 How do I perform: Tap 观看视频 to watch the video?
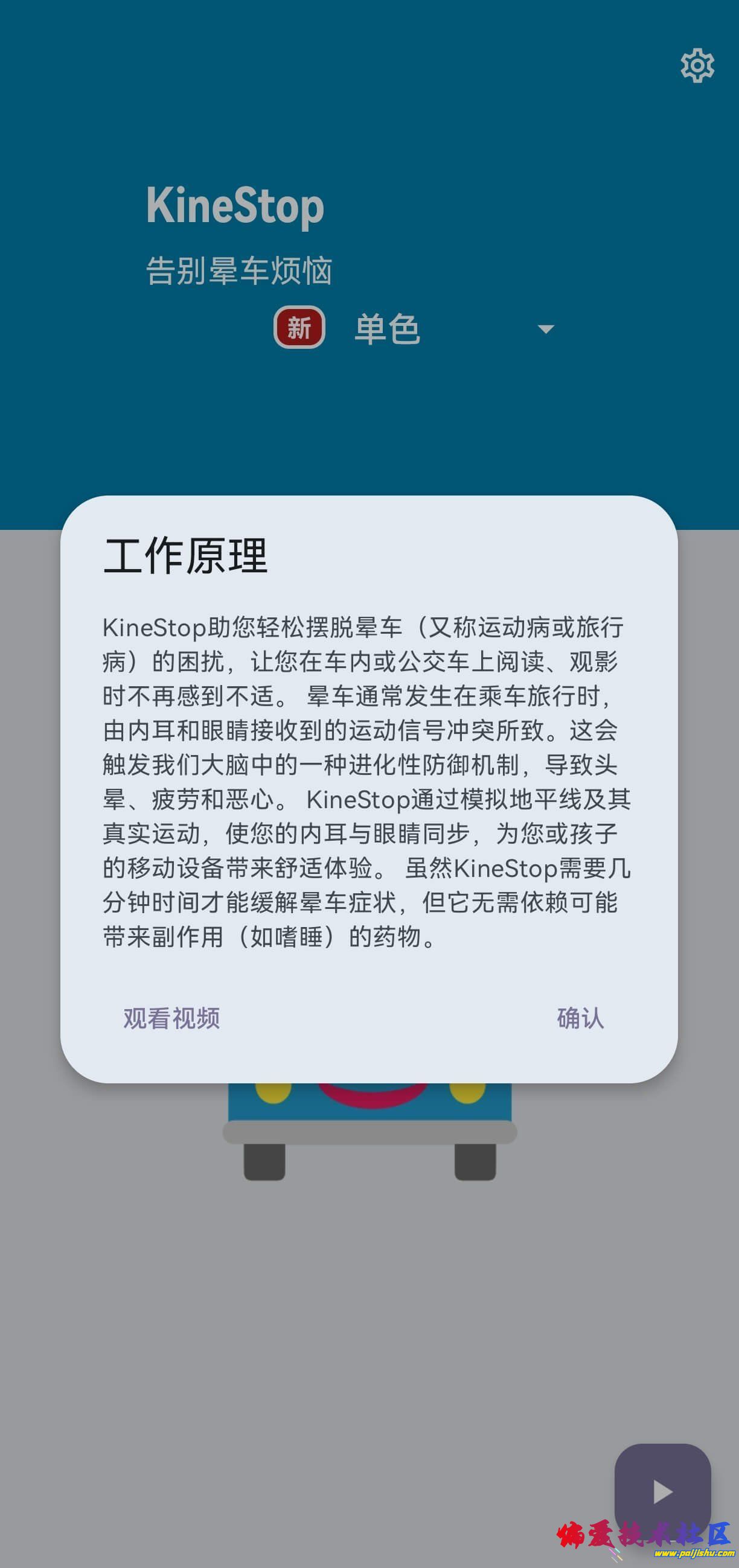point(171,1018)
